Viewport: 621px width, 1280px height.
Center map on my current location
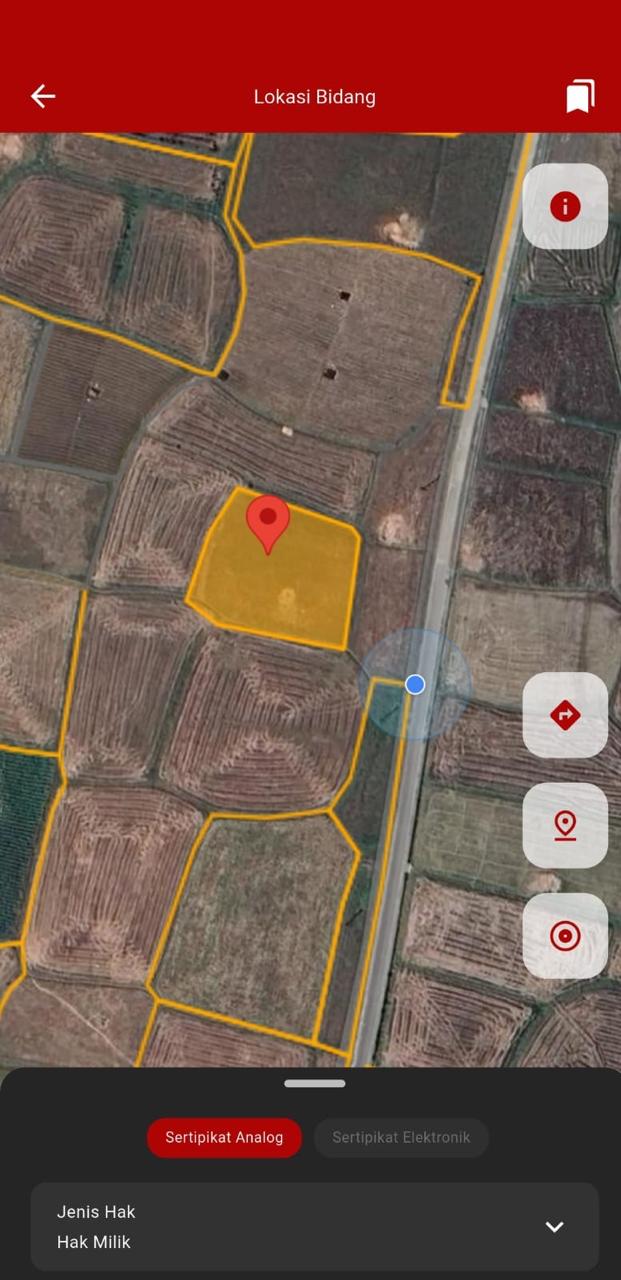(565, 936)
